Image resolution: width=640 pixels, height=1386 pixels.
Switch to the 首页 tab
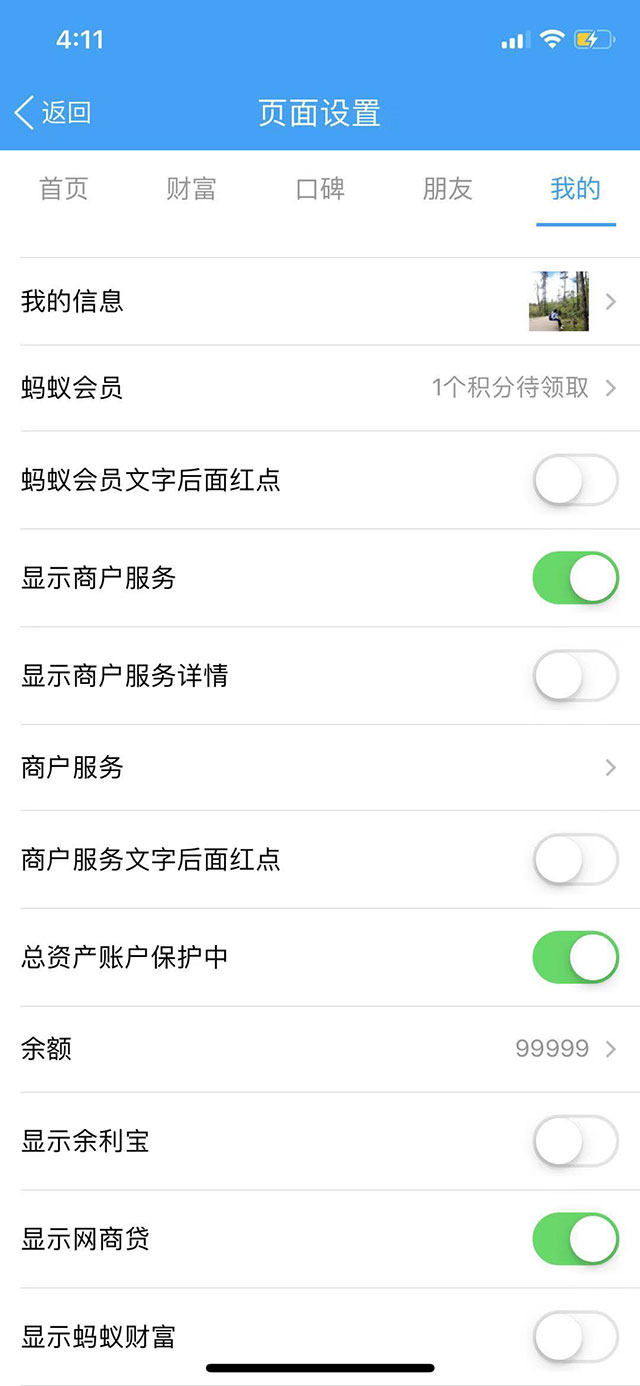[x=64, y=189]
